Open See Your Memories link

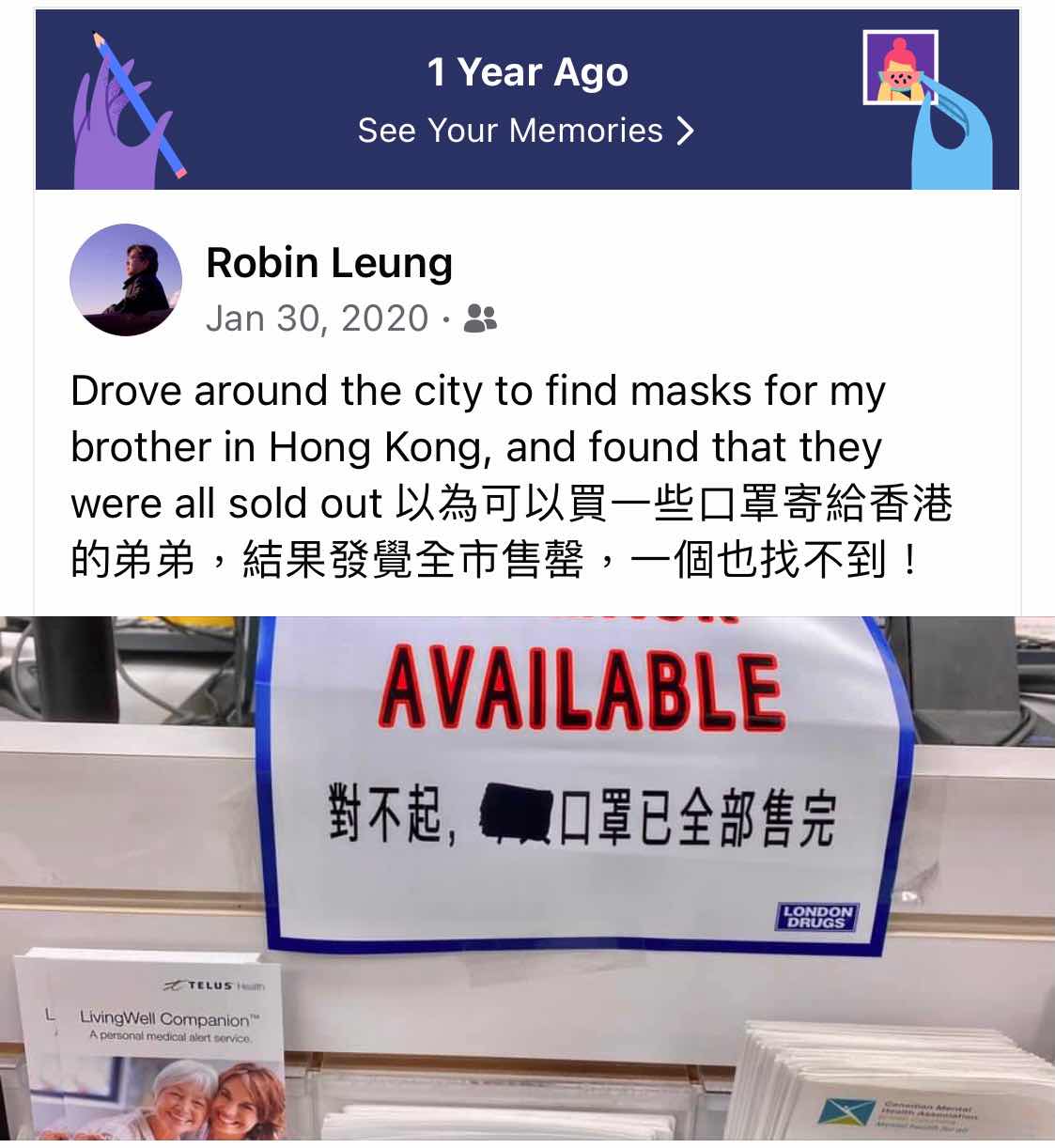526,131
